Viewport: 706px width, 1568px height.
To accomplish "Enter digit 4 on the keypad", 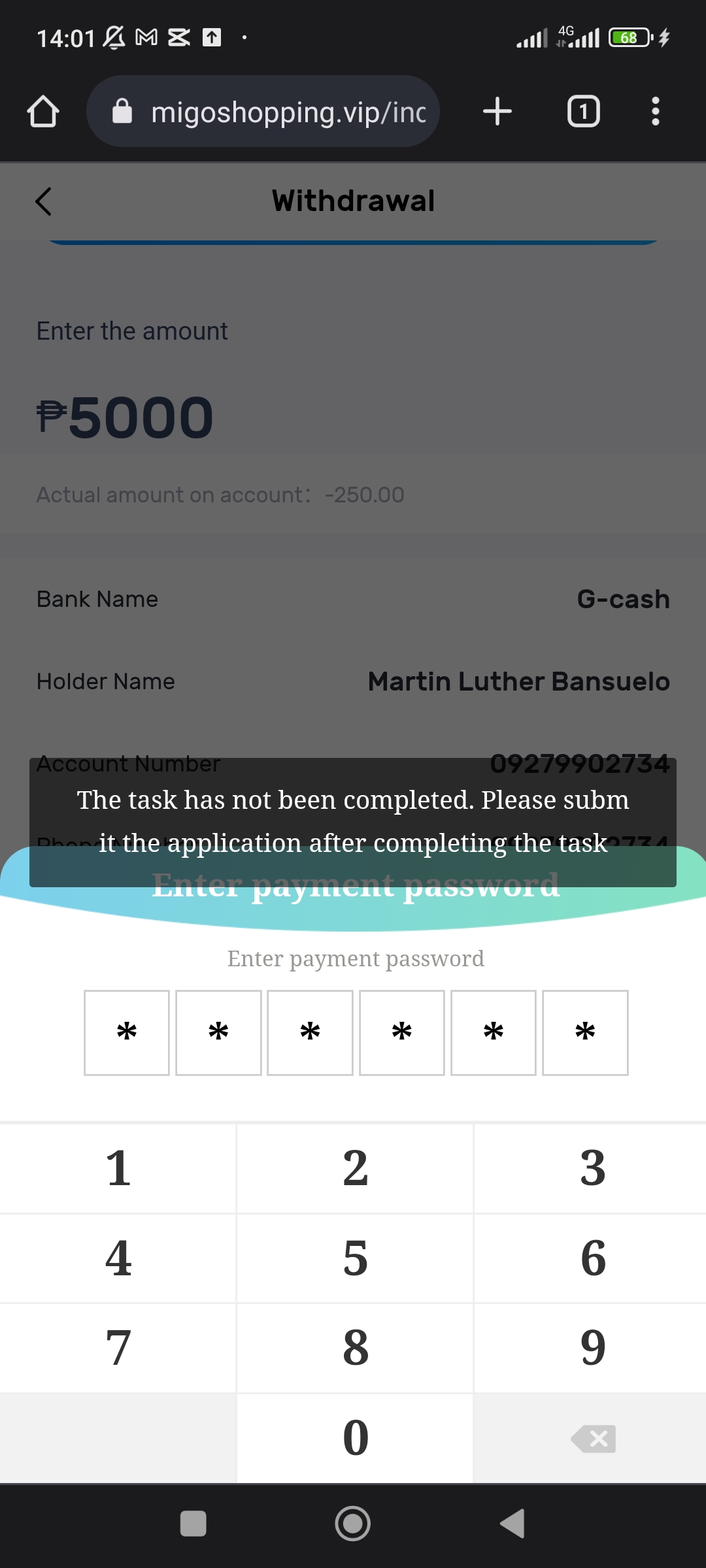I will [118, 1258].
